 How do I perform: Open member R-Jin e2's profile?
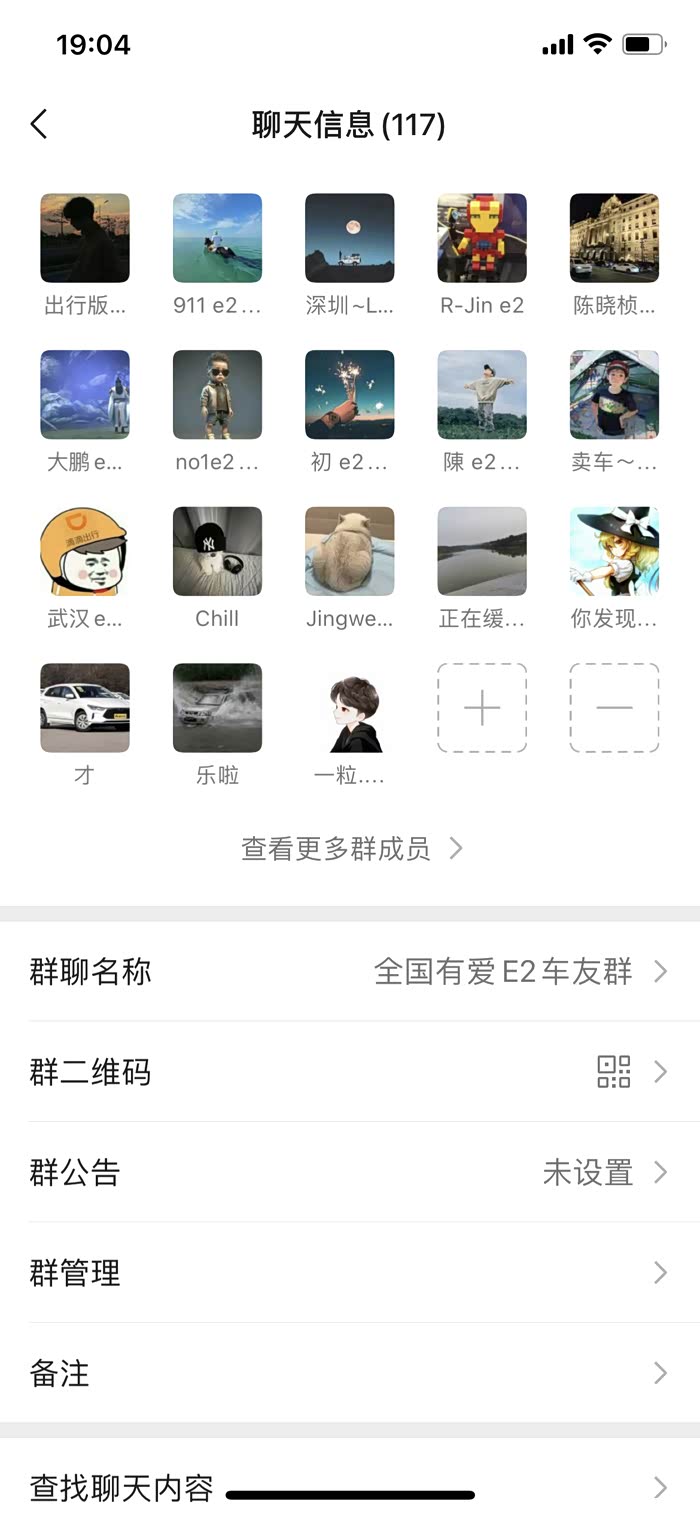pyautogui.click(x=482, y=238)
